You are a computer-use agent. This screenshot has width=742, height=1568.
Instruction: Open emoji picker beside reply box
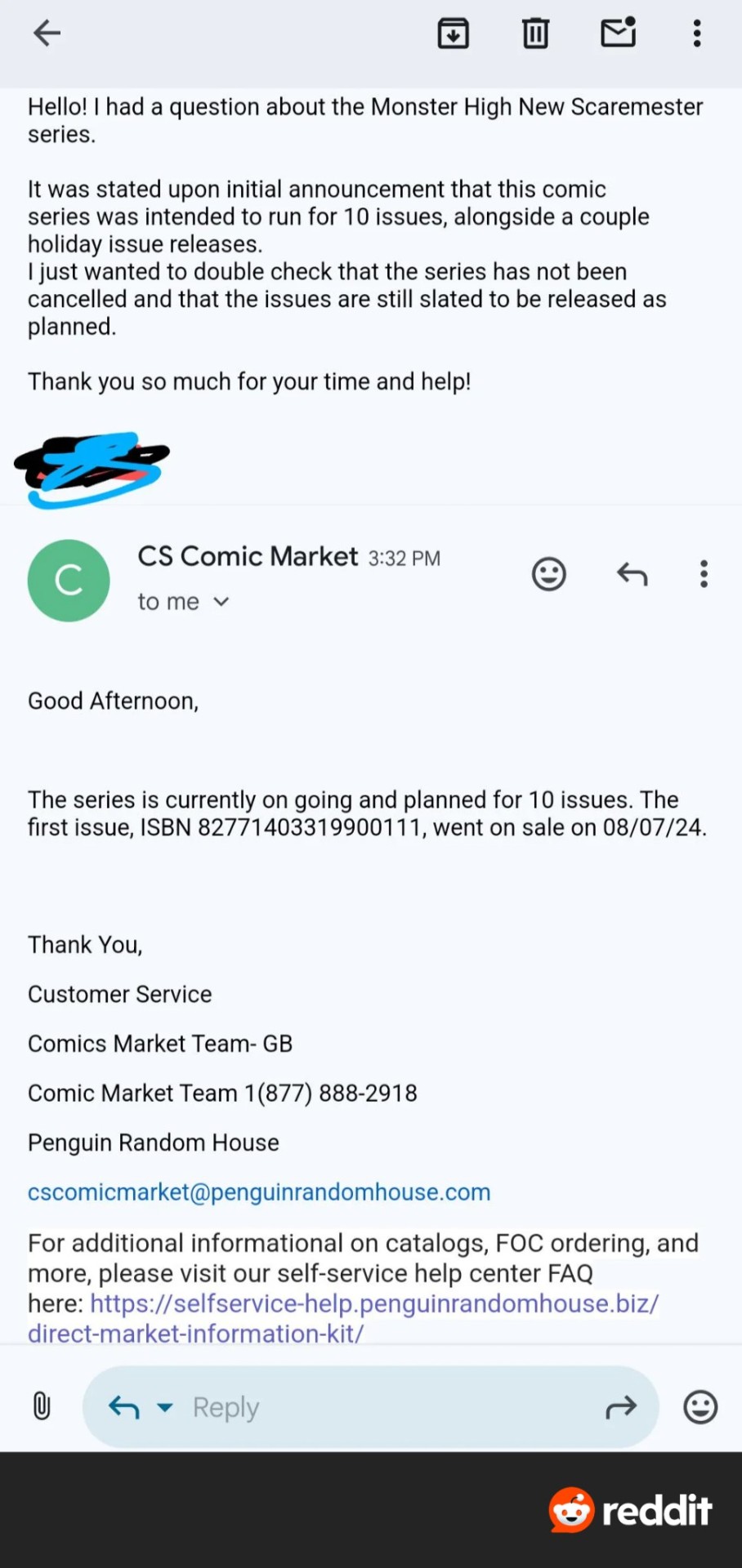(x=700, y=1407)
